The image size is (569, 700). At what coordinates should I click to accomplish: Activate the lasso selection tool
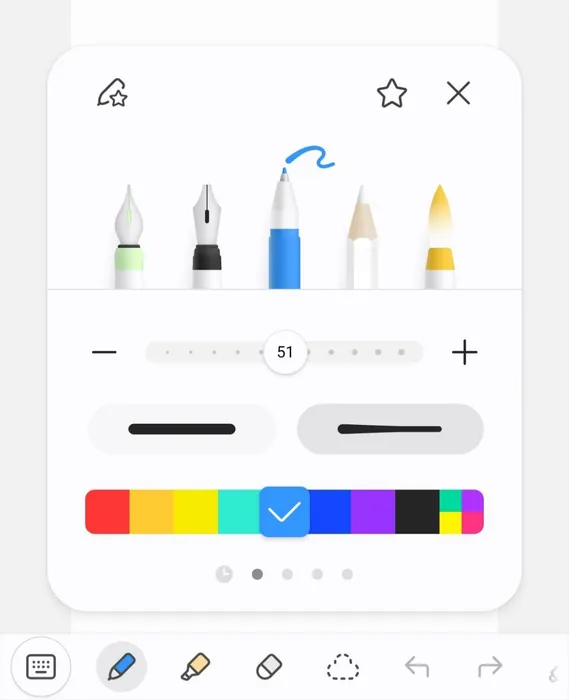point(343,667)
